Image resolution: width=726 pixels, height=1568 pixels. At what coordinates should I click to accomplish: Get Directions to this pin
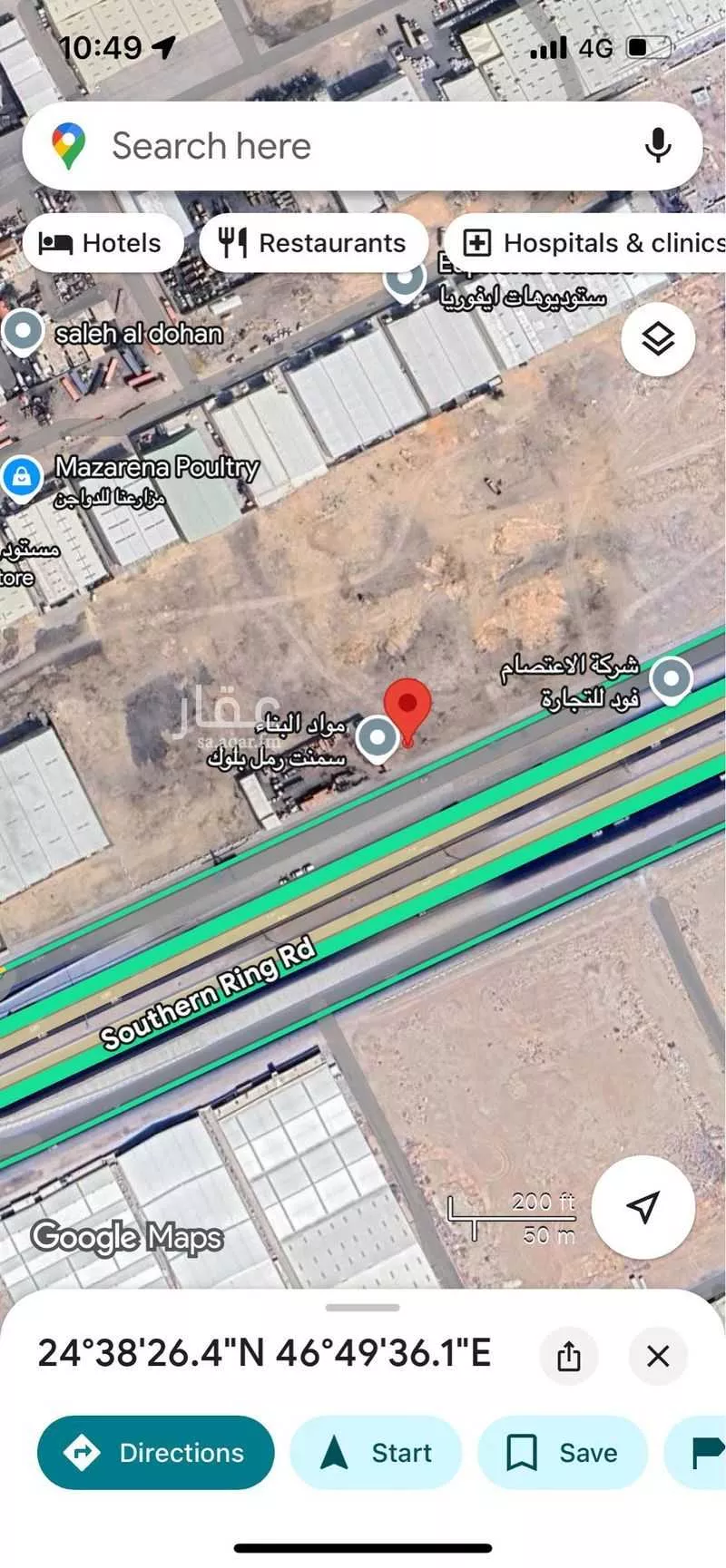(x=155, y=1452)
